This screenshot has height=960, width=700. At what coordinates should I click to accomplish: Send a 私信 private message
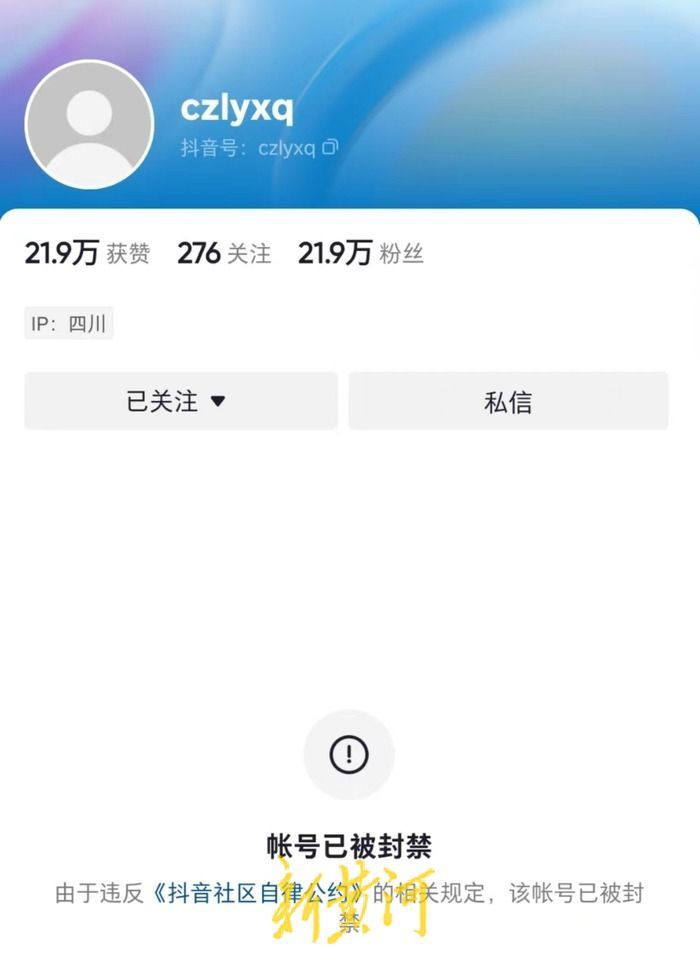click(508, 402)
